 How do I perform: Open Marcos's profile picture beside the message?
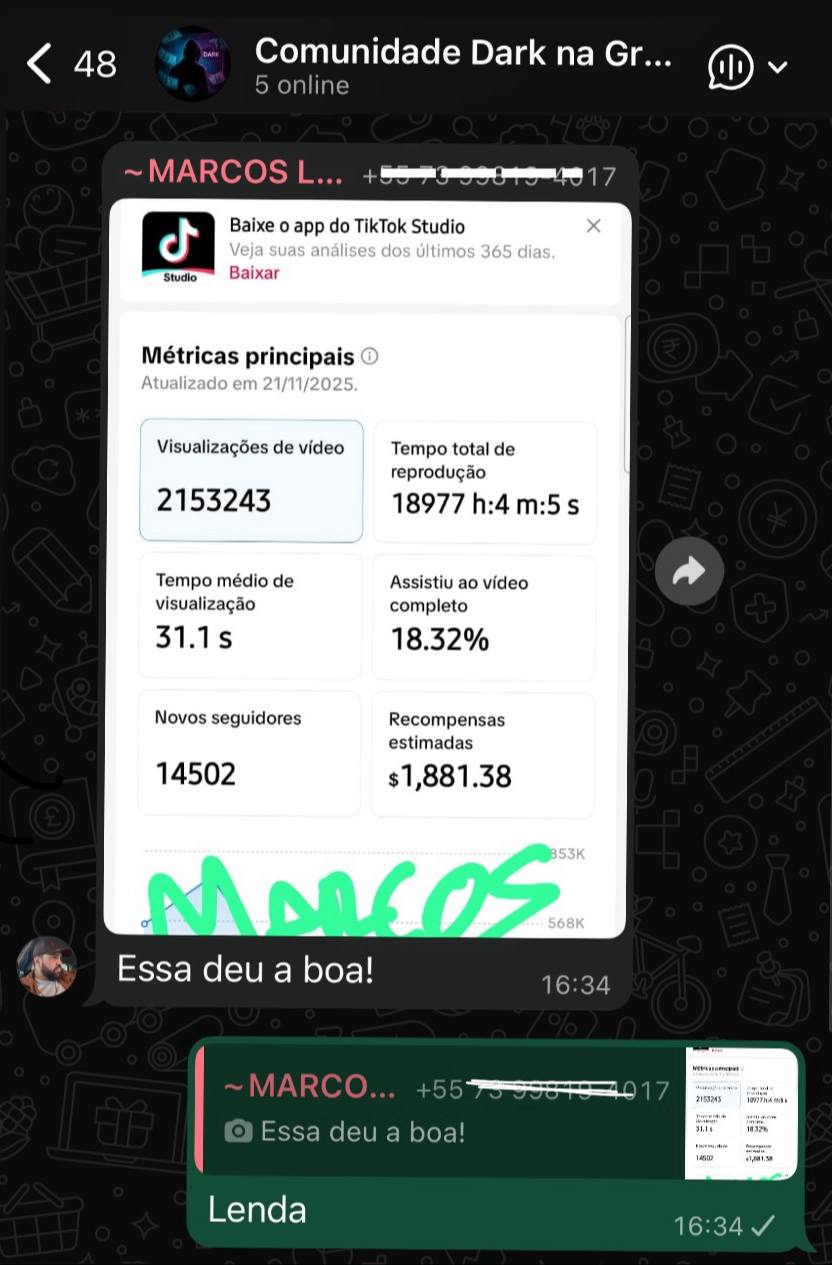tap(47, 966)
